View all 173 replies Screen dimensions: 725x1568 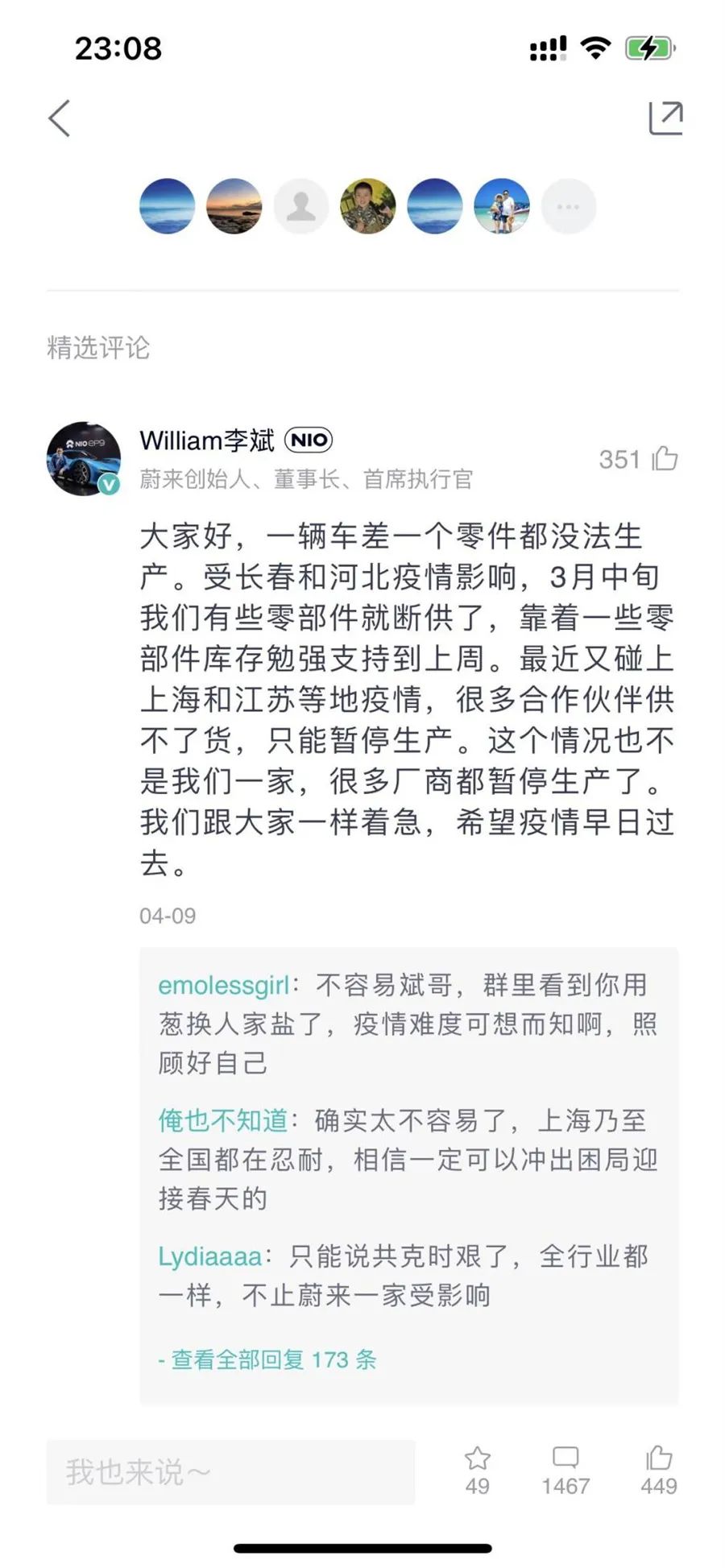pos(268,1359)
